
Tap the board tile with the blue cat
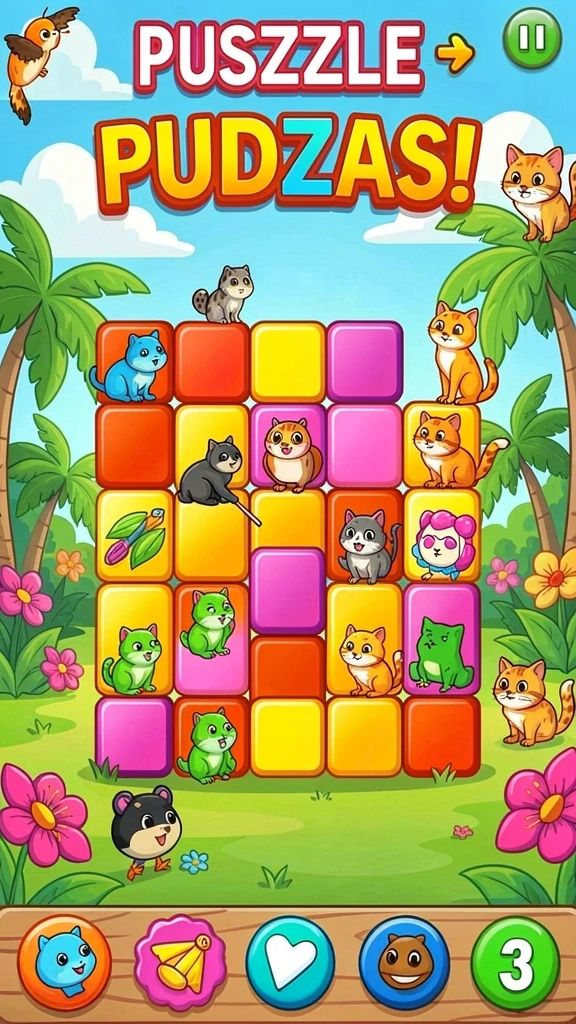[x=135, y=362]
